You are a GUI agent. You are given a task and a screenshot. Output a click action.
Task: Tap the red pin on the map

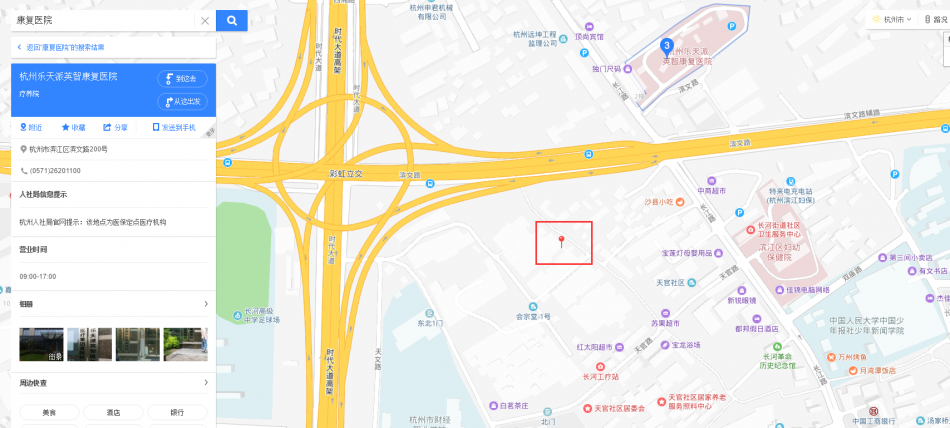[562, 241]
